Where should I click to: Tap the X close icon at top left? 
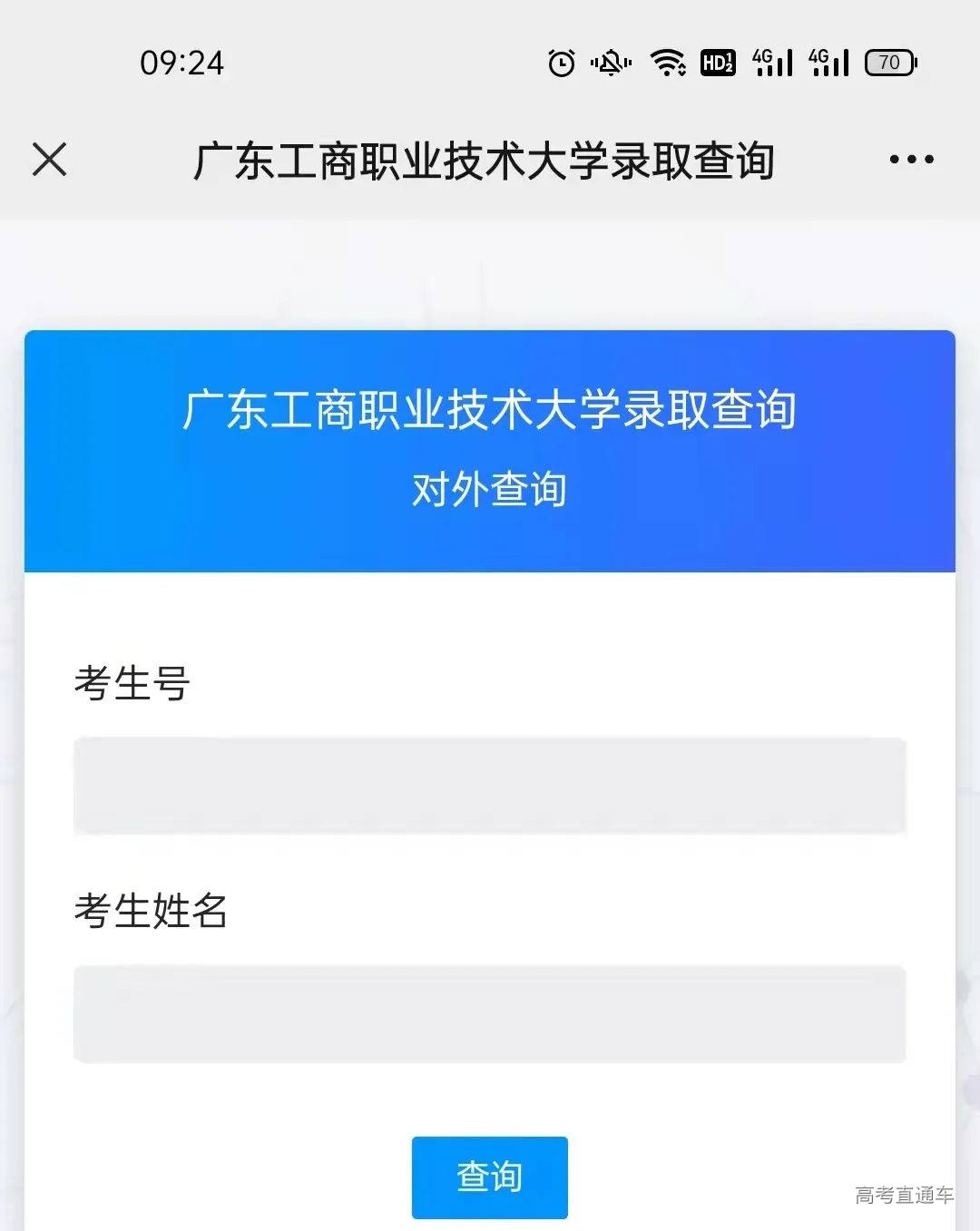pos(50,158)
